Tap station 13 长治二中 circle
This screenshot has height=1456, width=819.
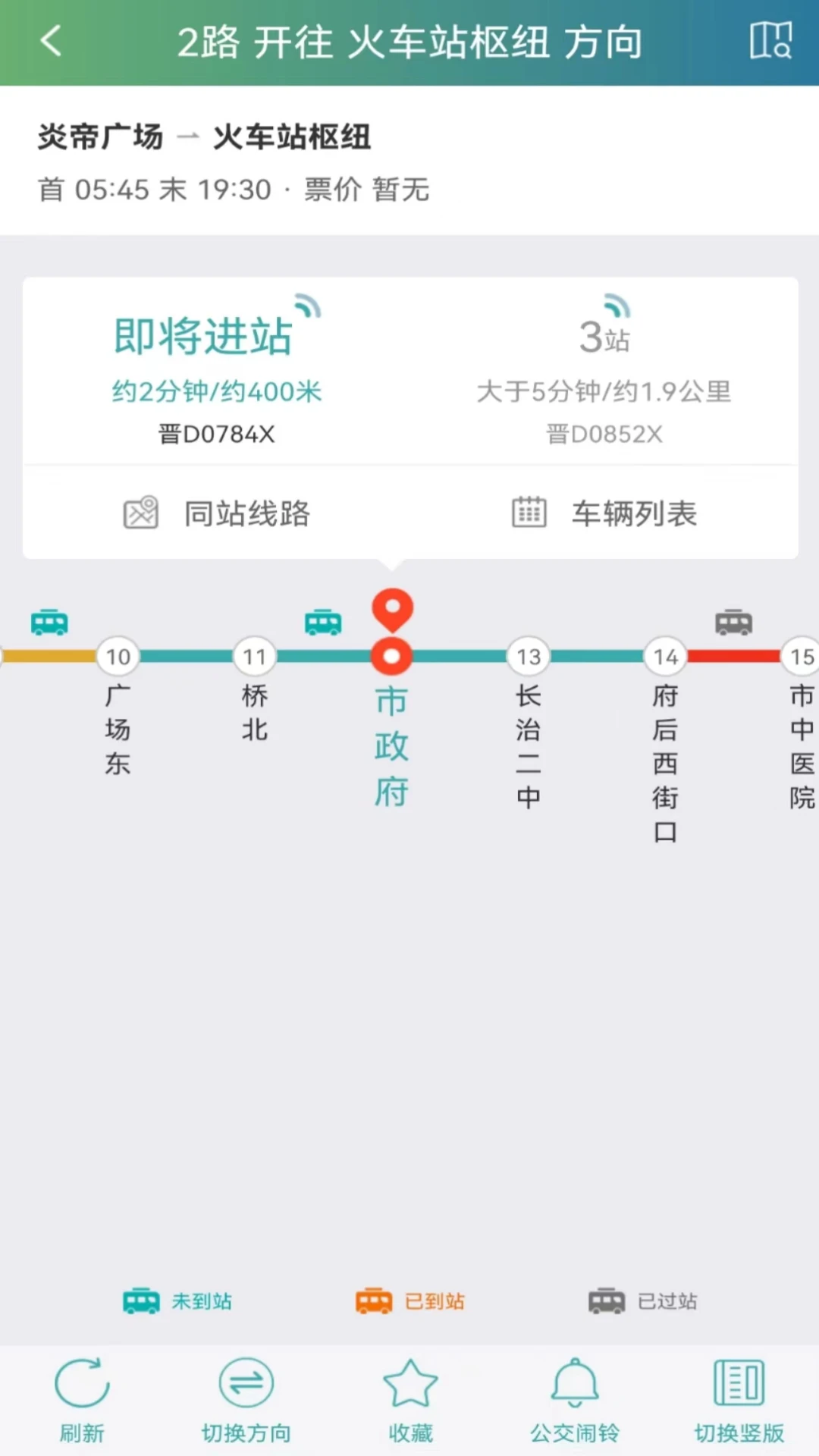coord(529,657)
